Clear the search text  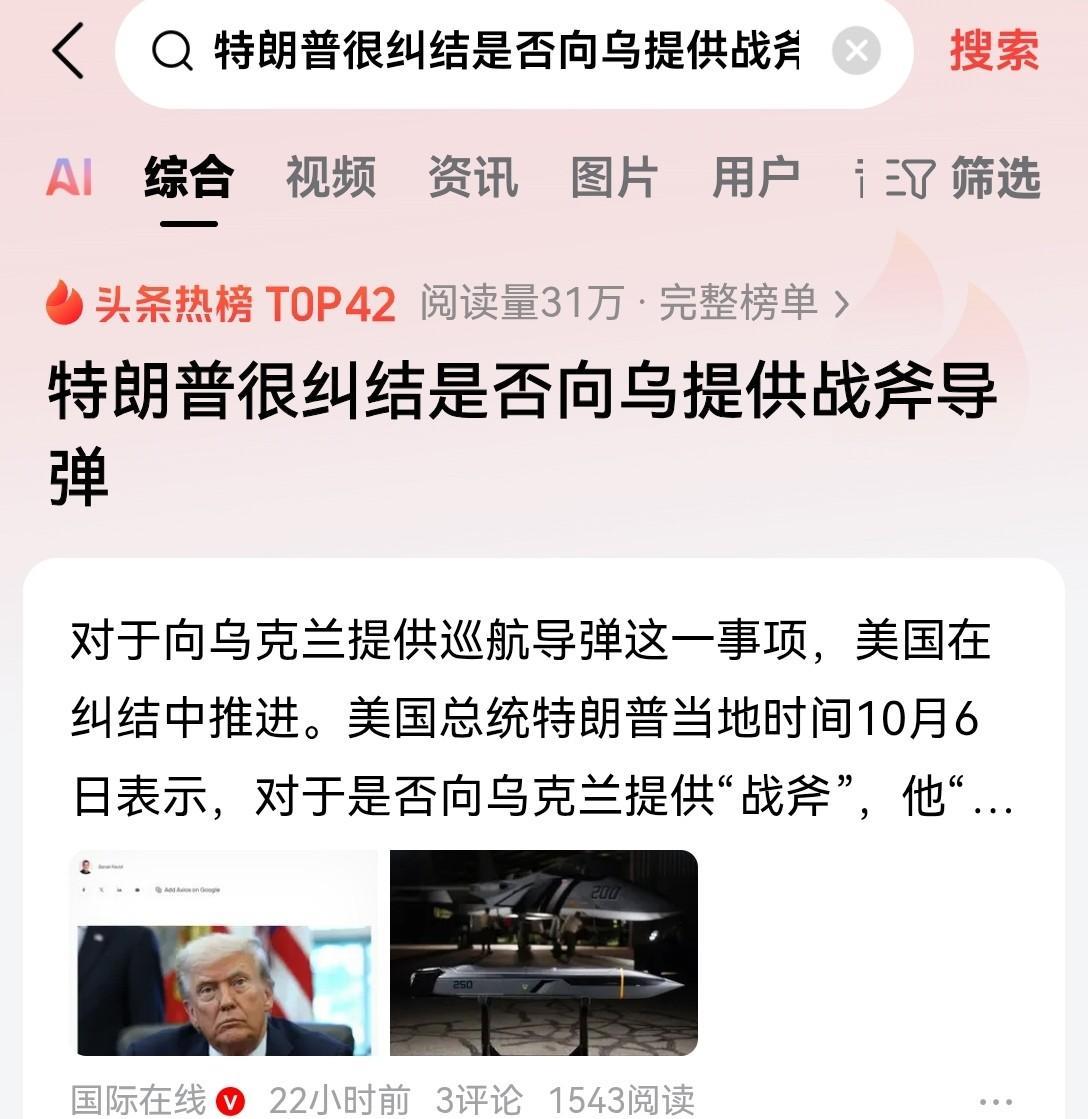pyautogui.click(x=856, y=51)
